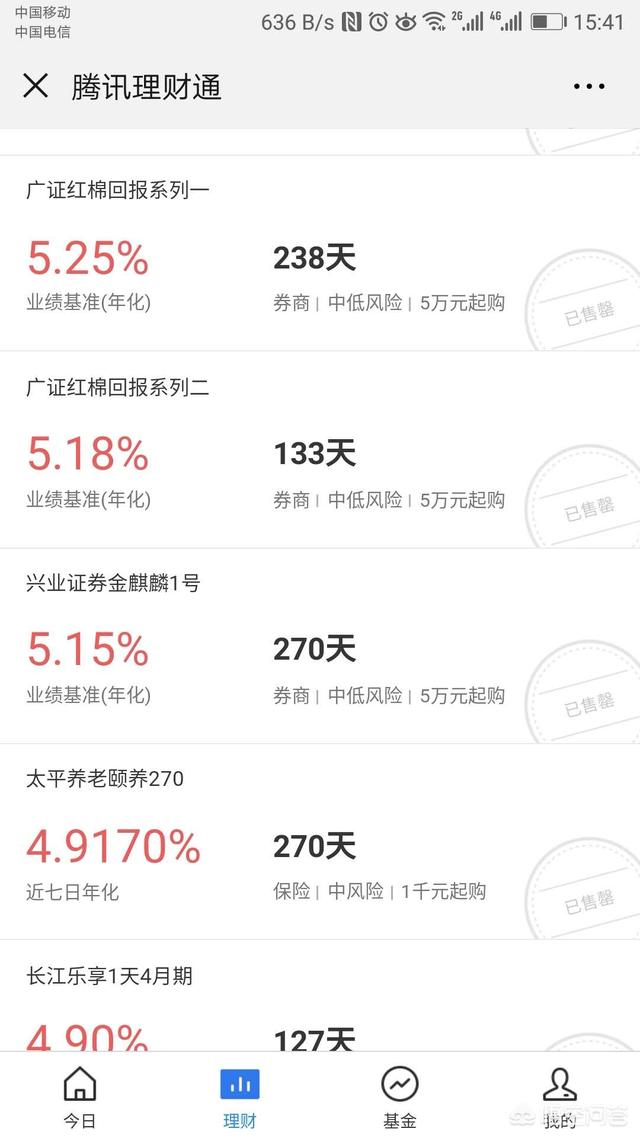Close the 腾讯理财通 page

click(35, 86)
